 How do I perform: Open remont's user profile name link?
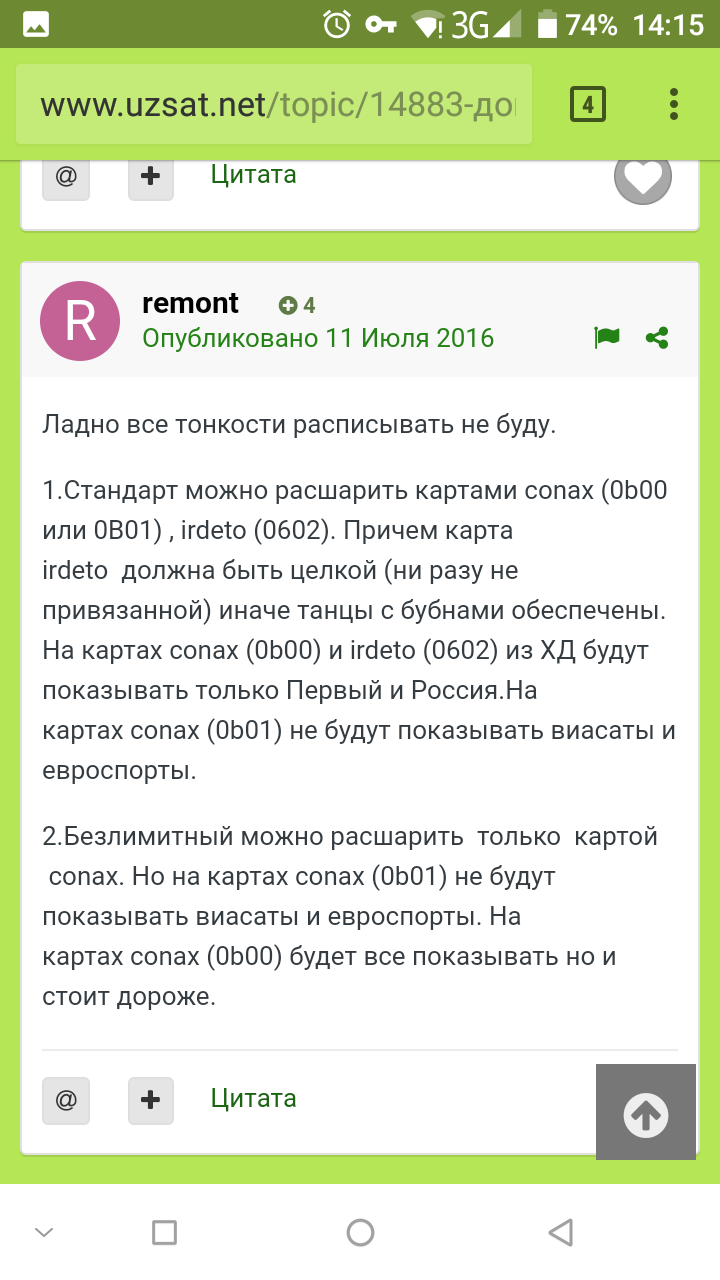click(190, 303)
